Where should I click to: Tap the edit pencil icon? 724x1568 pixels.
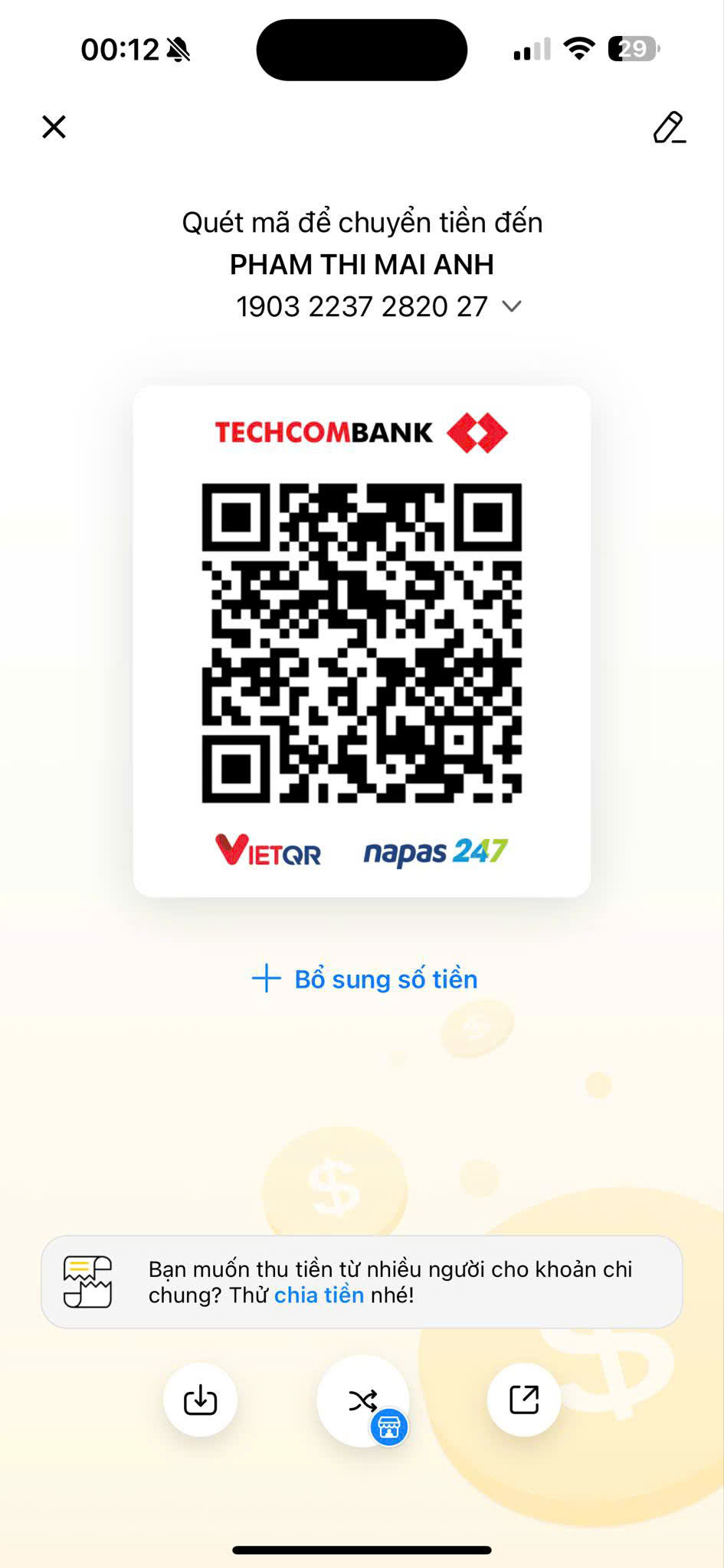pyautogui.click(x=669, y=127)
